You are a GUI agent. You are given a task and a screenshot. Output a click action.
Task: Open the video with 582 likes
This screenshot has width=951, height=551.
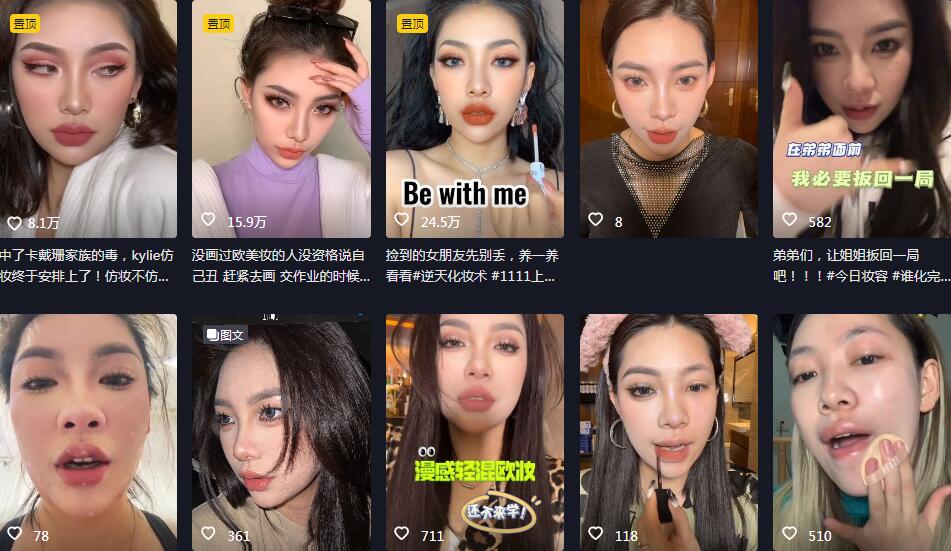[x=862, y=118]
